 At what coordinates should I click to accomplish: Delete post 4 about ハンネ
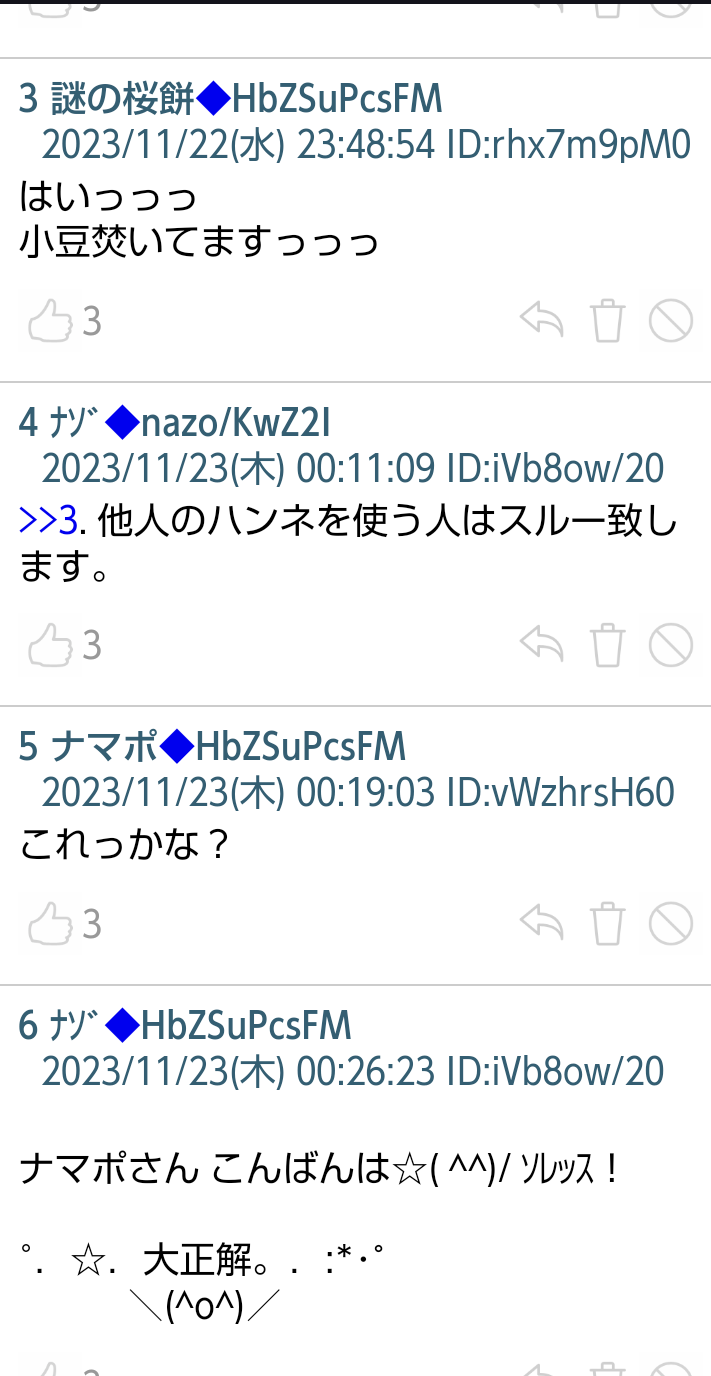point(607,646)
